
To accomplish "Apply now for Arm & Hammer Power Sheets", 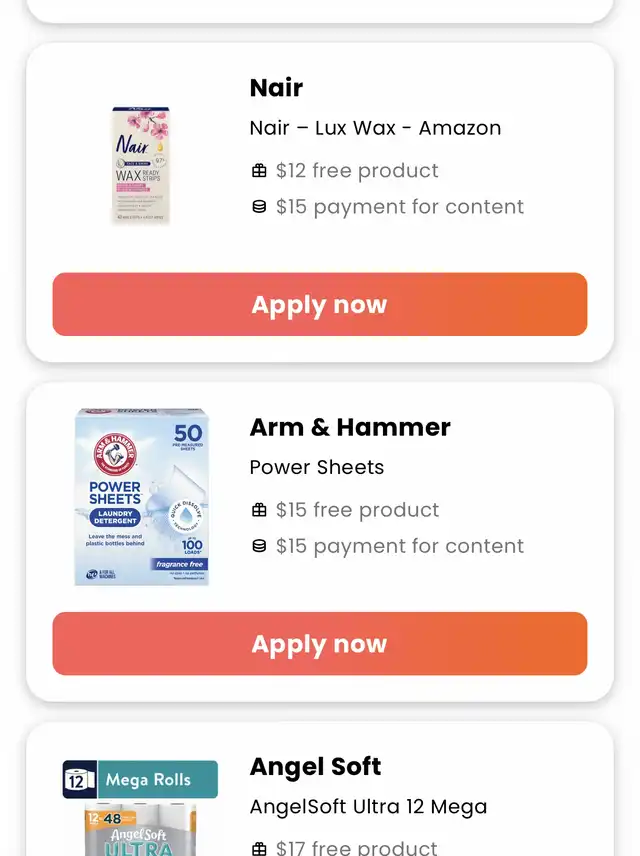I will tap(319, 644).
